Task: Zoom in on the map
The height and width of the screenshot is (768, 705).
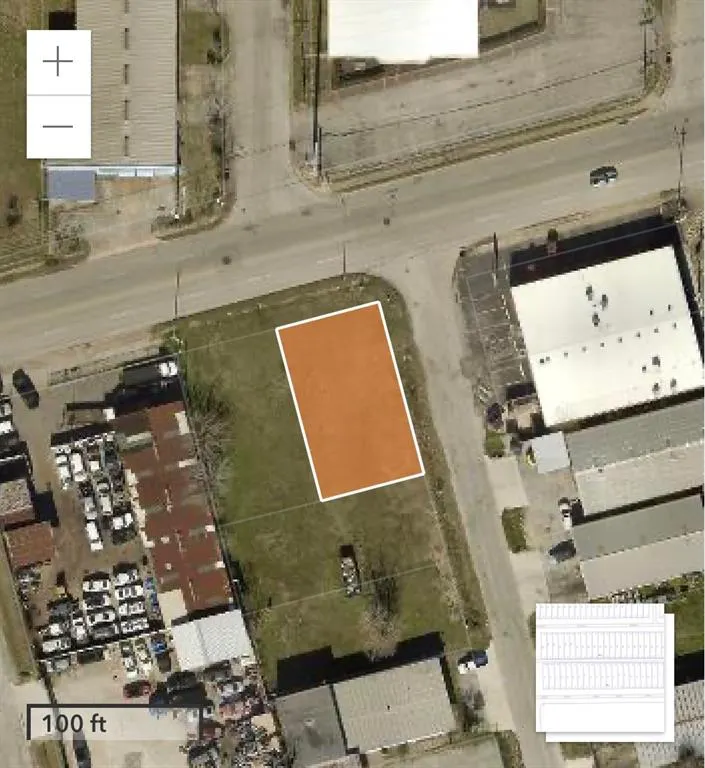Action: coord(58,62)
